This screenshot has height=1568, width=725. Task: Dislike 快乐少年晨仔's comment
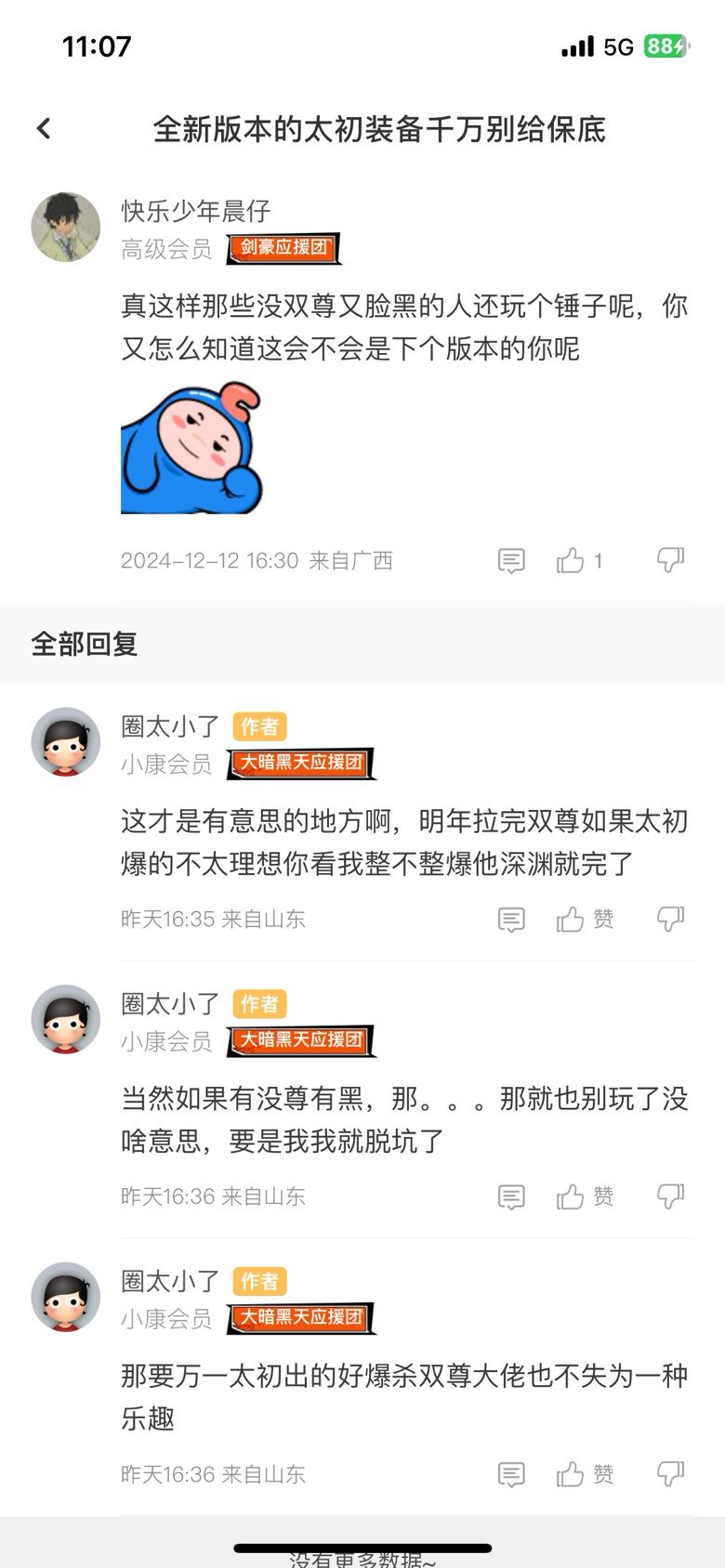point(670,559)
